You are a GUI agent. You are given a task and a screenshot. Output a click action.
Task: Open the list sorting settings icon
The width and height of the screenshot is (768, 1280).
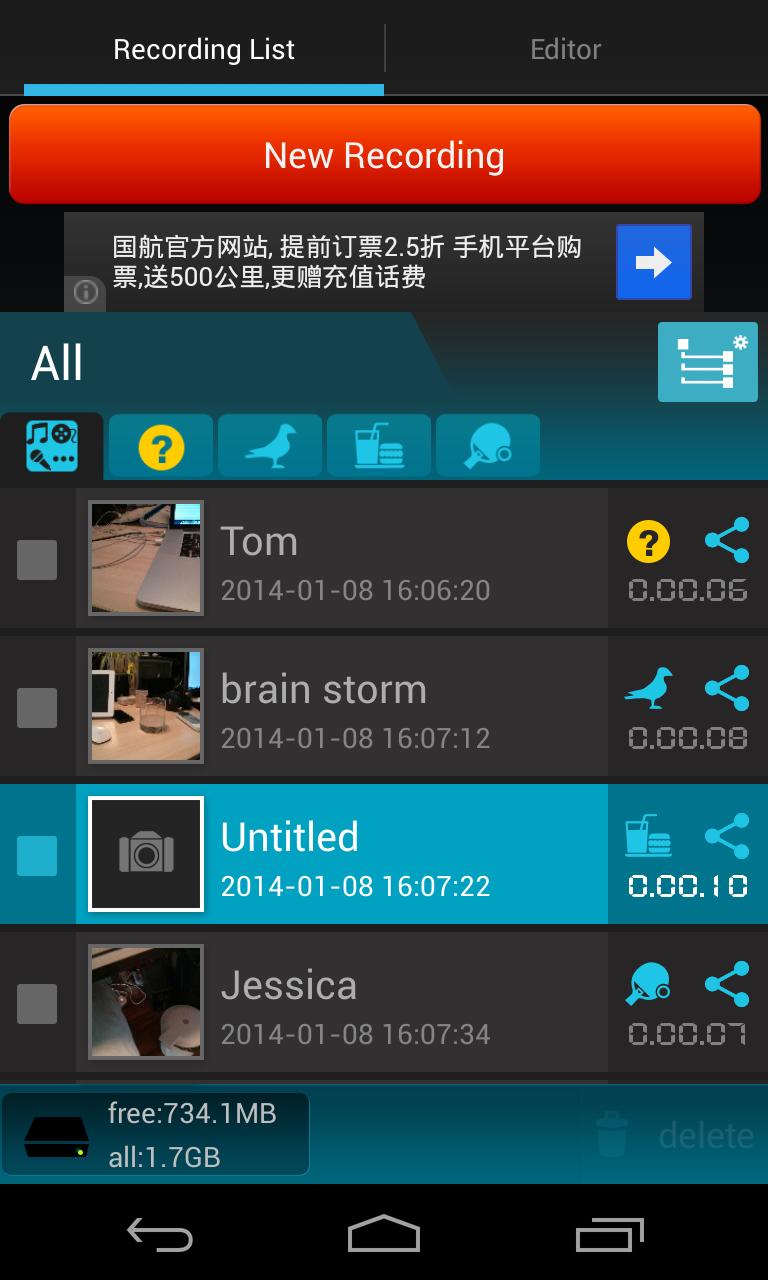(707, 362)
